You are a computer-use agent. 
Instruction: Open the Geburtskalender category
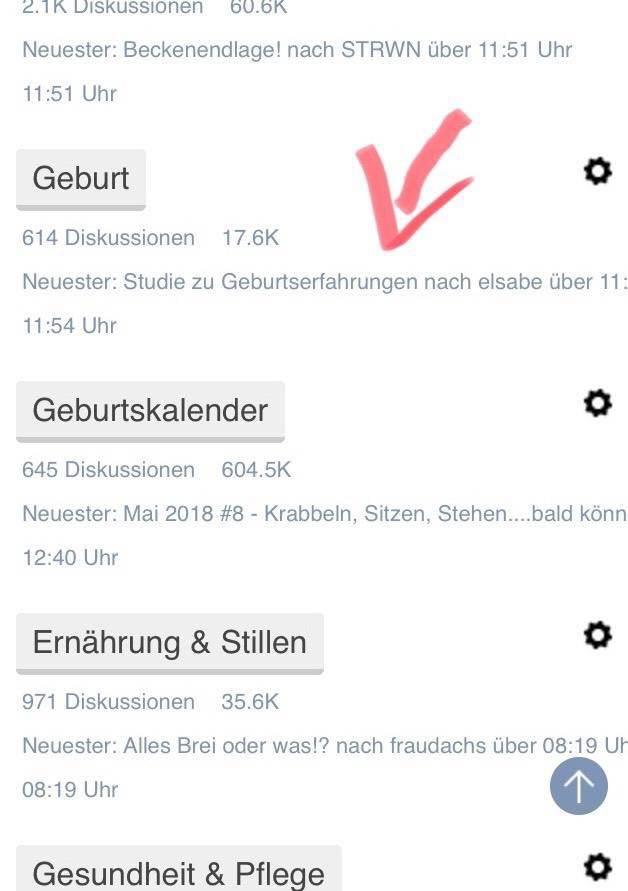(x=150, y=410)
